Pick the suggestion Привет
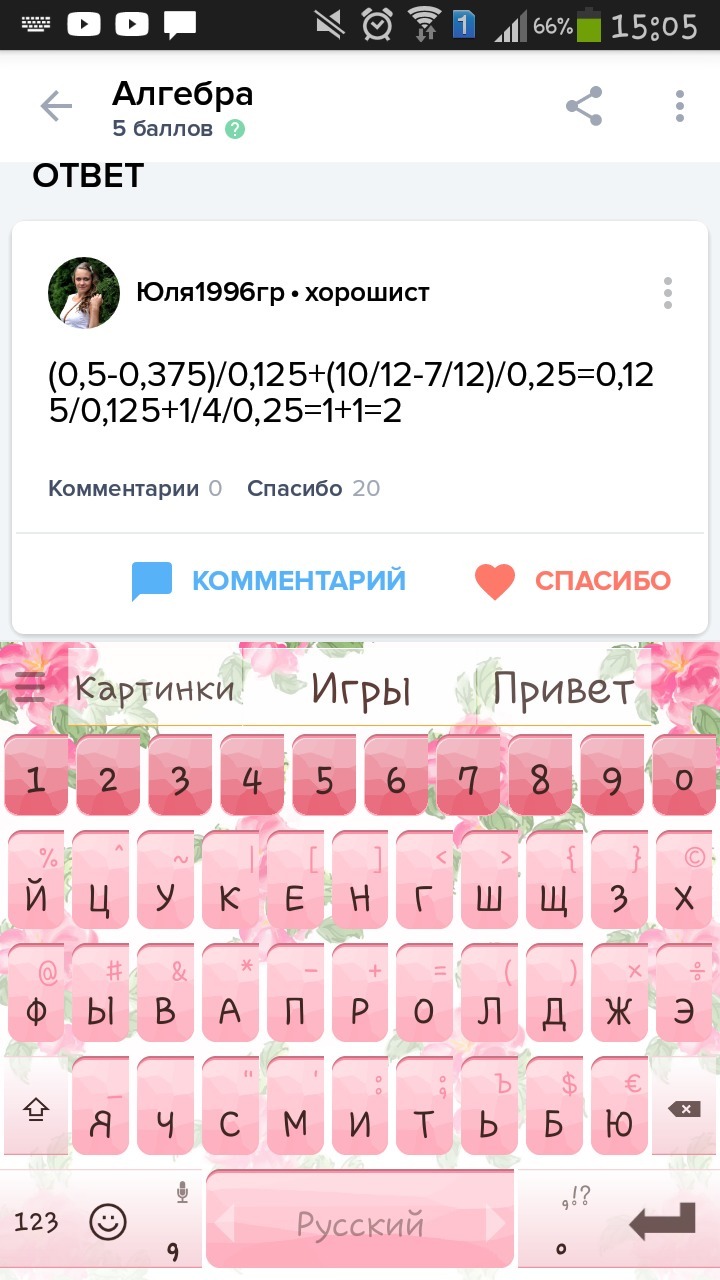 (563, 688)
